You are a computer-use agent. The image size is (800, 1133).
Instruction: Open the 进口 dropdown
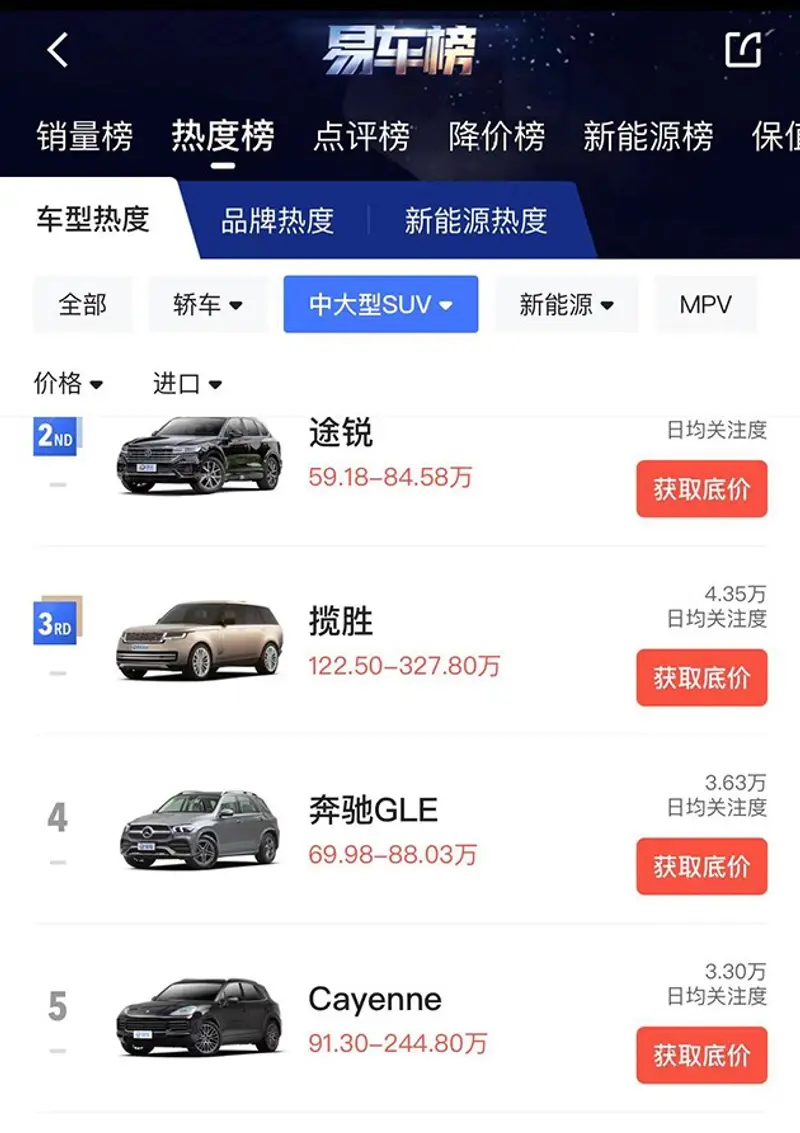pyautogui.click(x=187, y=383)
